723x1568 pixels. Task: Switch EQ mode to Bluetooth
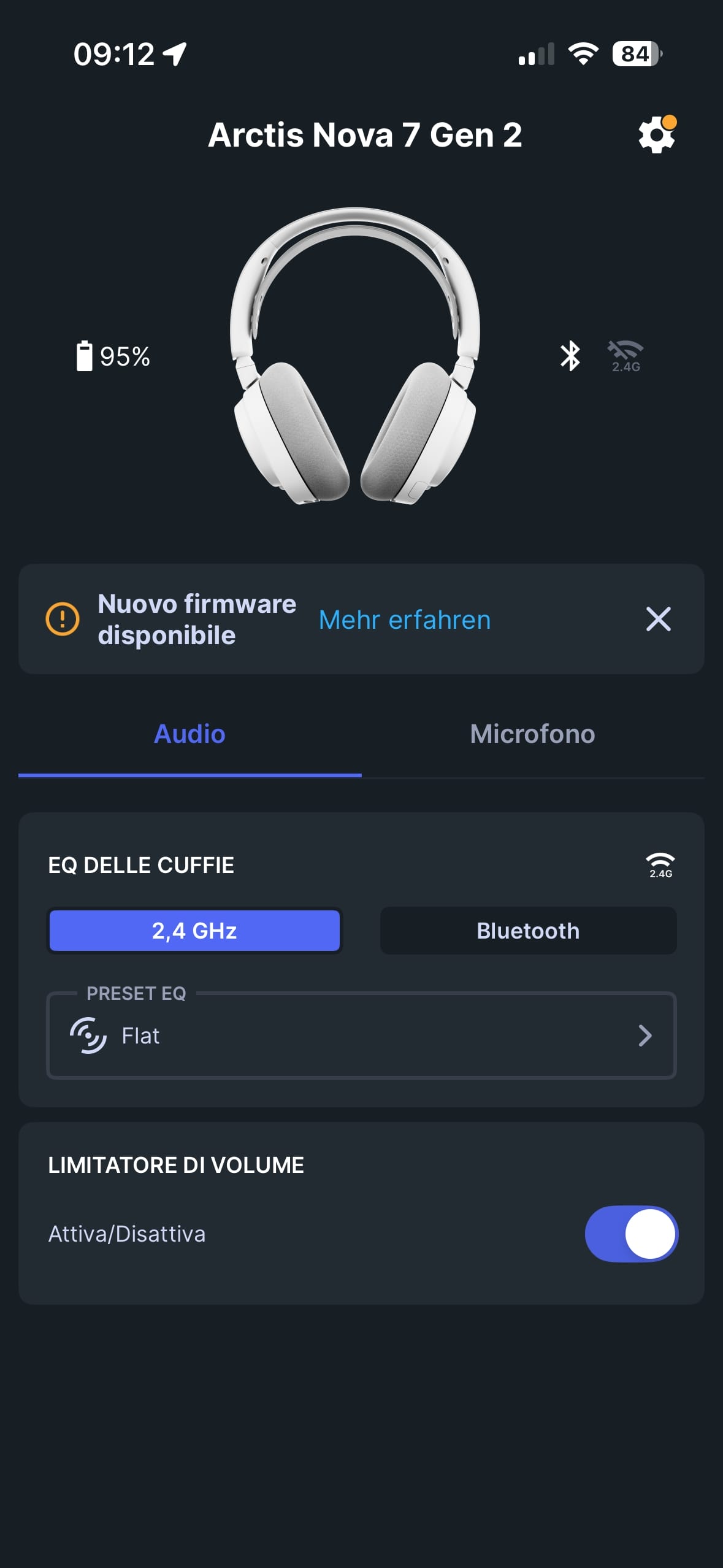pos(528,931)
